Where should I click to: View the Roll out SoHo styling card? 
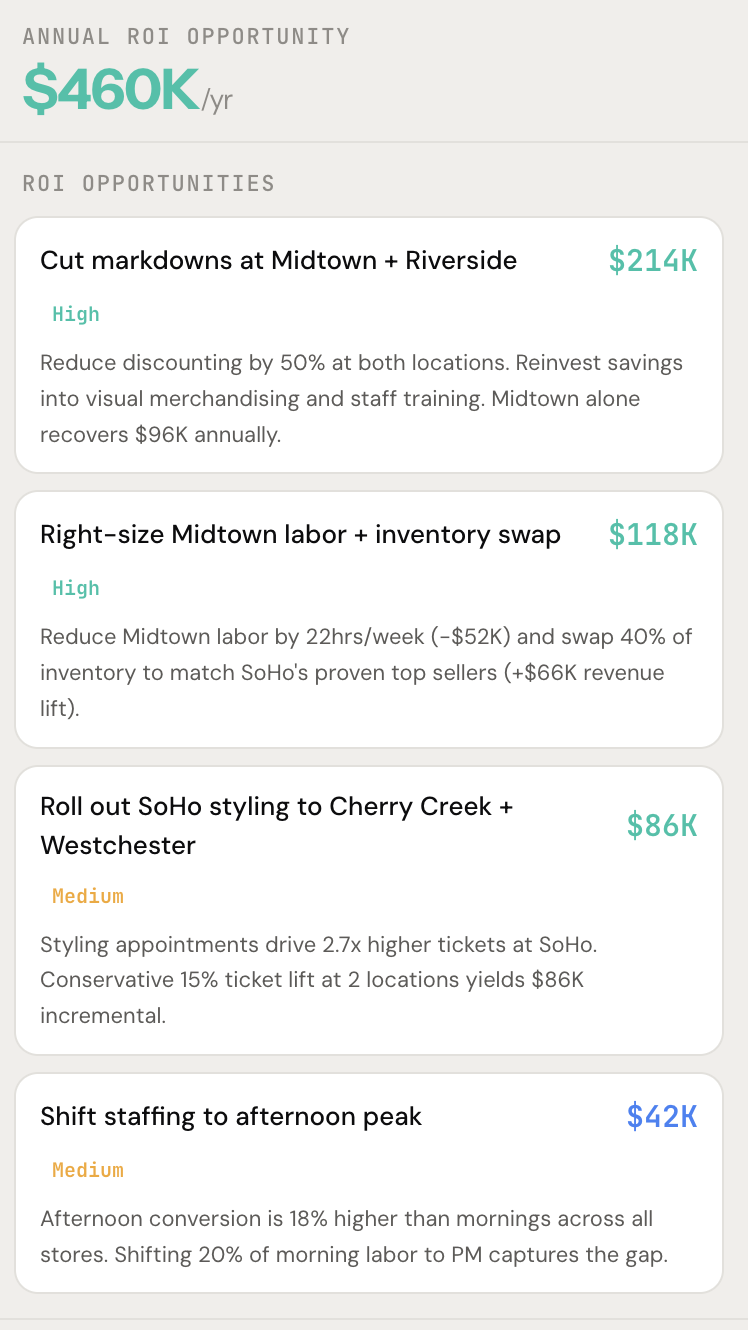click(x=368, y=910)
